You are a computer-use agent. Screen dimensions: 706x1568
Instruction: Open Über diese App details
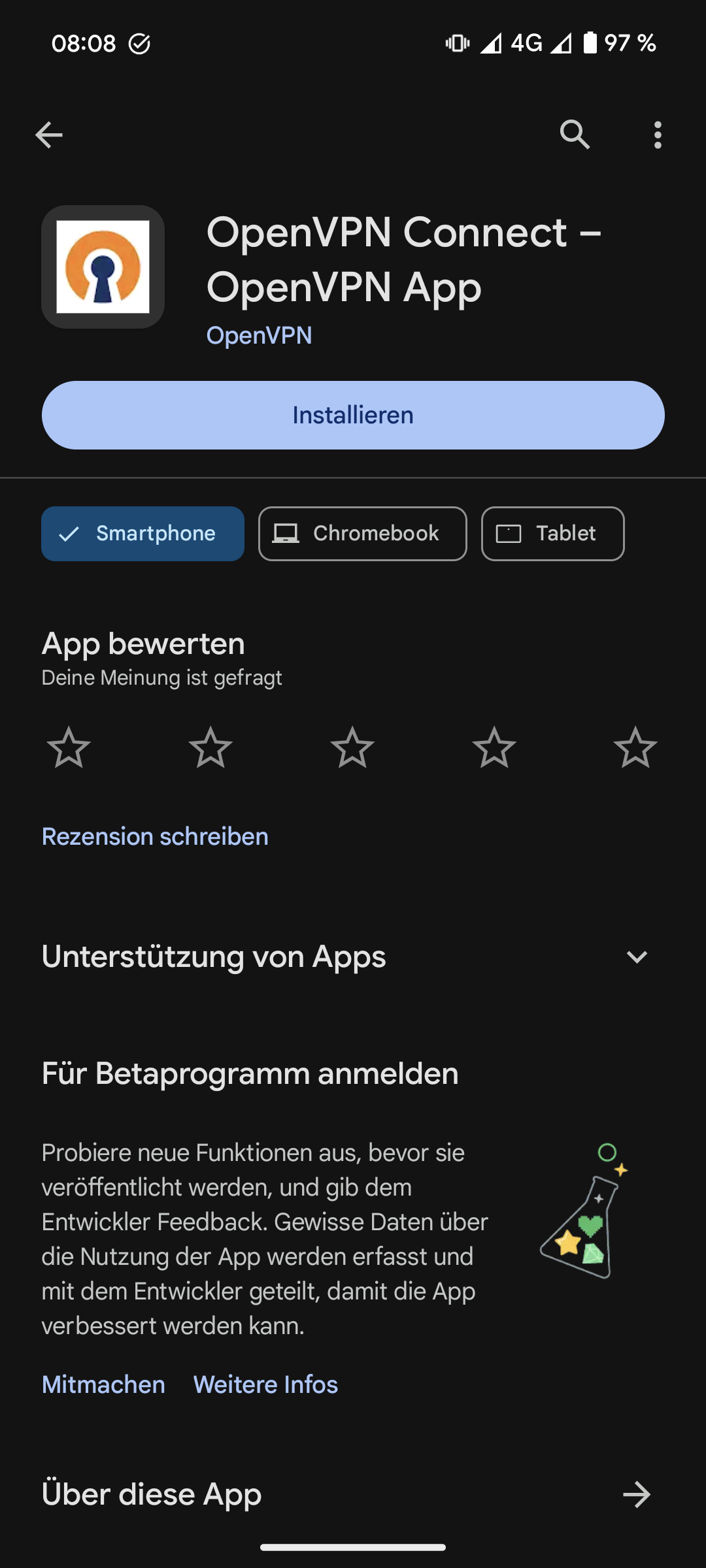(636, 1494)
